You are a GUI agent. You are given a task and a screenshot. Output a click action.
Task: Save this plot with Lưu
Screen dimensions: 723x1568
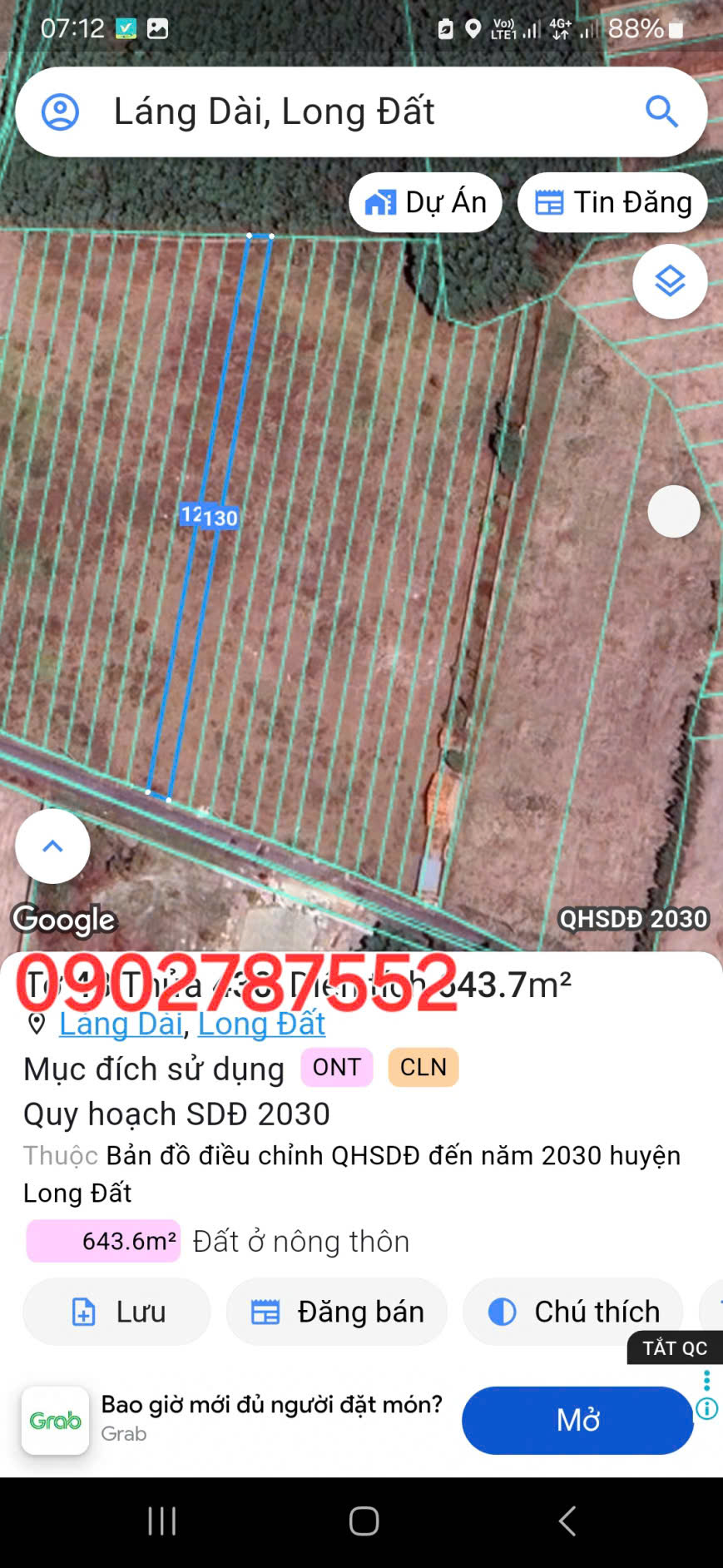click(x=116, y=1312)
